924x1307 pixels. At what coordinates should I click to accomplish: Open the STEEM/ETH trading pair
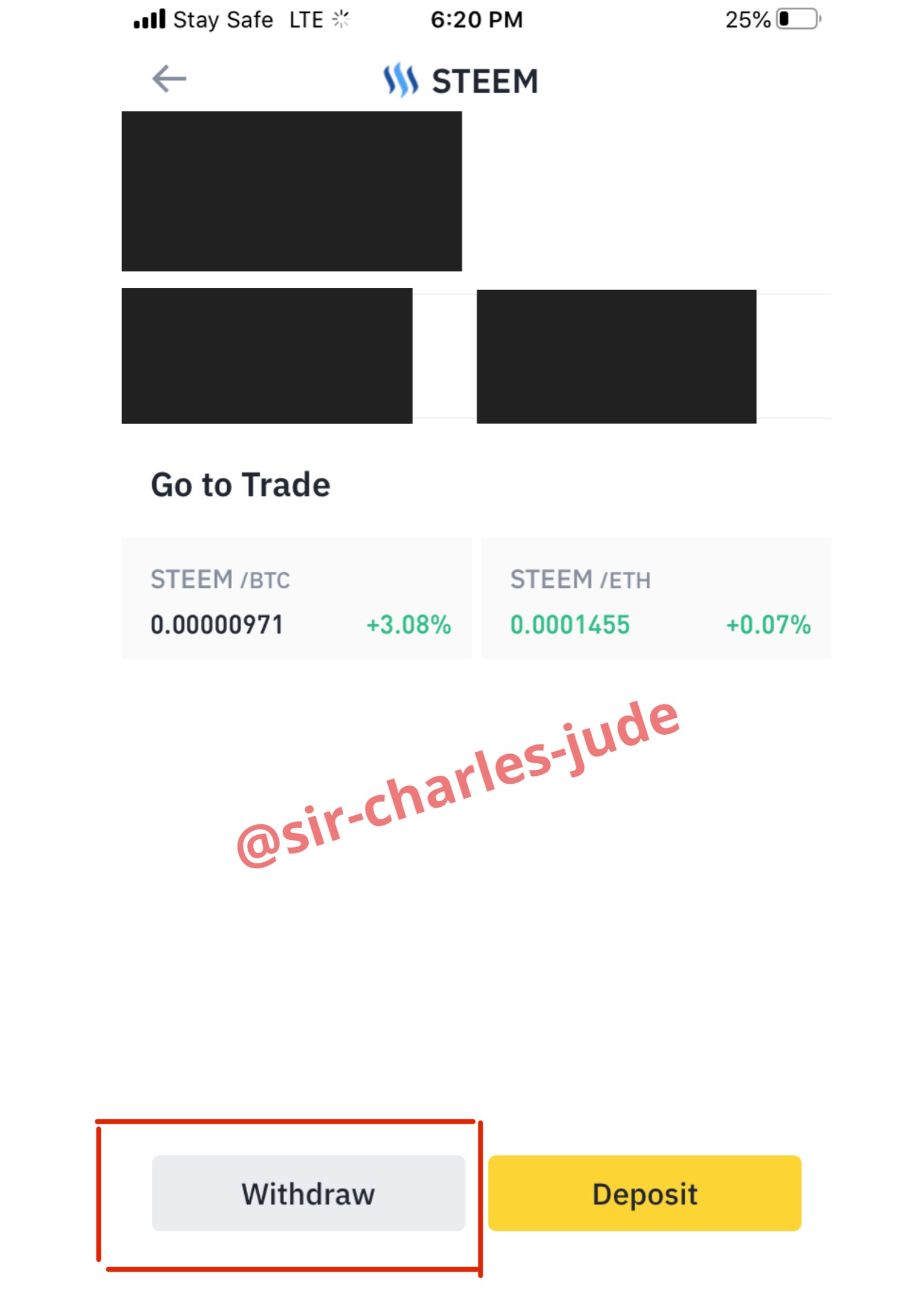click(656, 598)
